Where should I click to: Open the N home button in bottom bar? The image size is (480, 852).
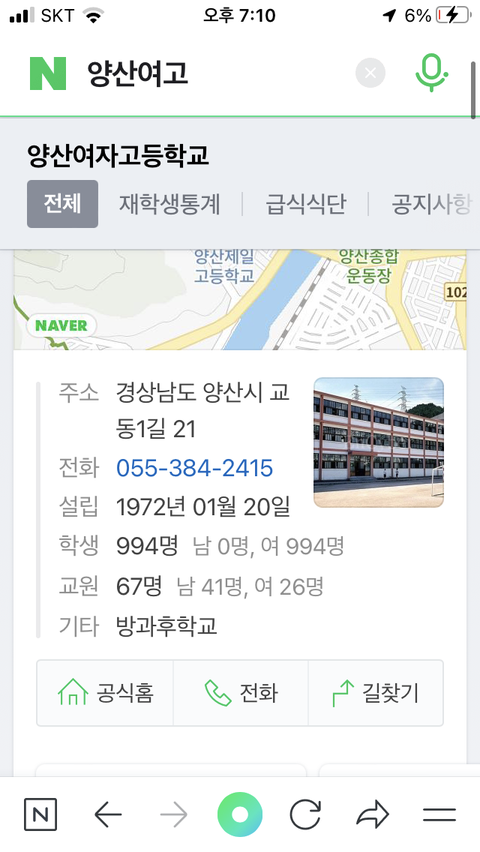[x=40, y=815]
